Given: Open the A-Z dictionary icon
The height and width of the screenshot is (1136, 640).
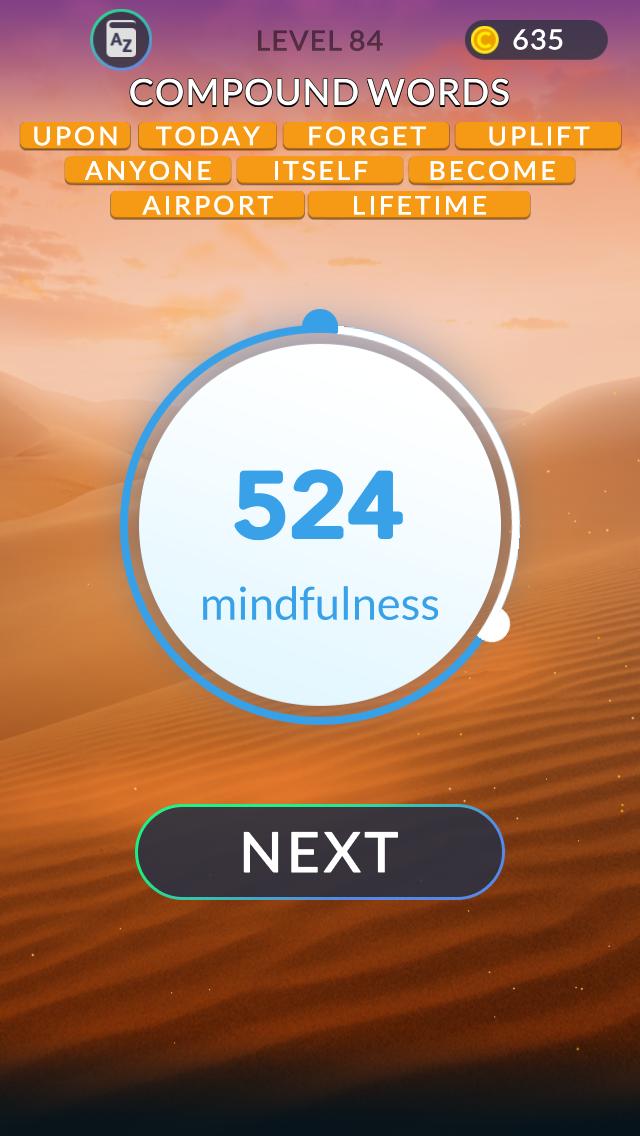Looking at the screenshot, I should coord(121,40).
